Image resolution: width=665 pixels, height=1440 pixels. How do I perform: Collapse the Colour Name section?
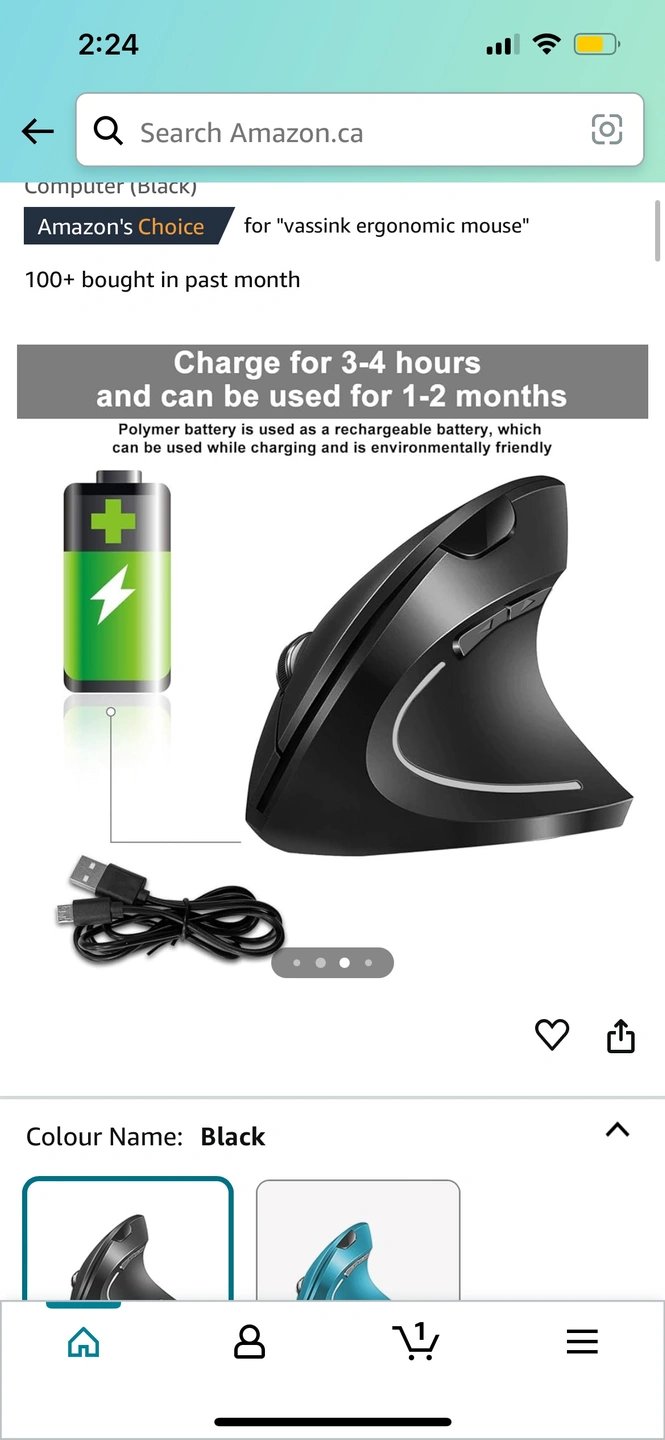click(617, 1131)
